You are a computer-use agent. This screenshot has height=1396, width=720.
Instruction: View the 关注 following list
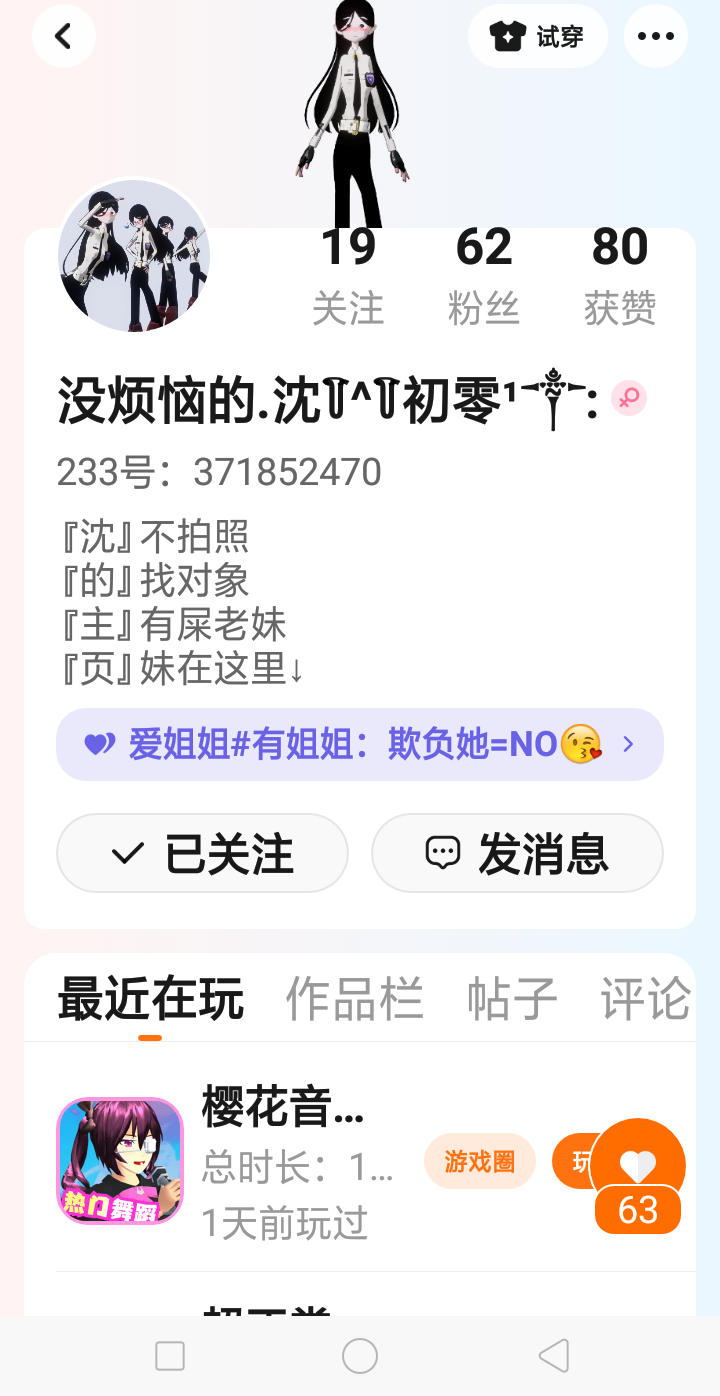[x=348, y=277]
